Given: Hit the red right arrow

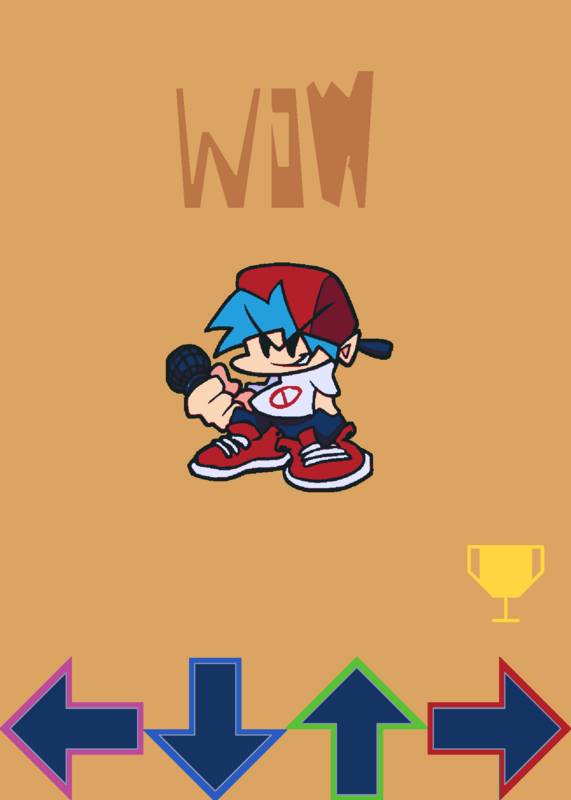Looking at the screenshot, I should [x=499, y=729].
